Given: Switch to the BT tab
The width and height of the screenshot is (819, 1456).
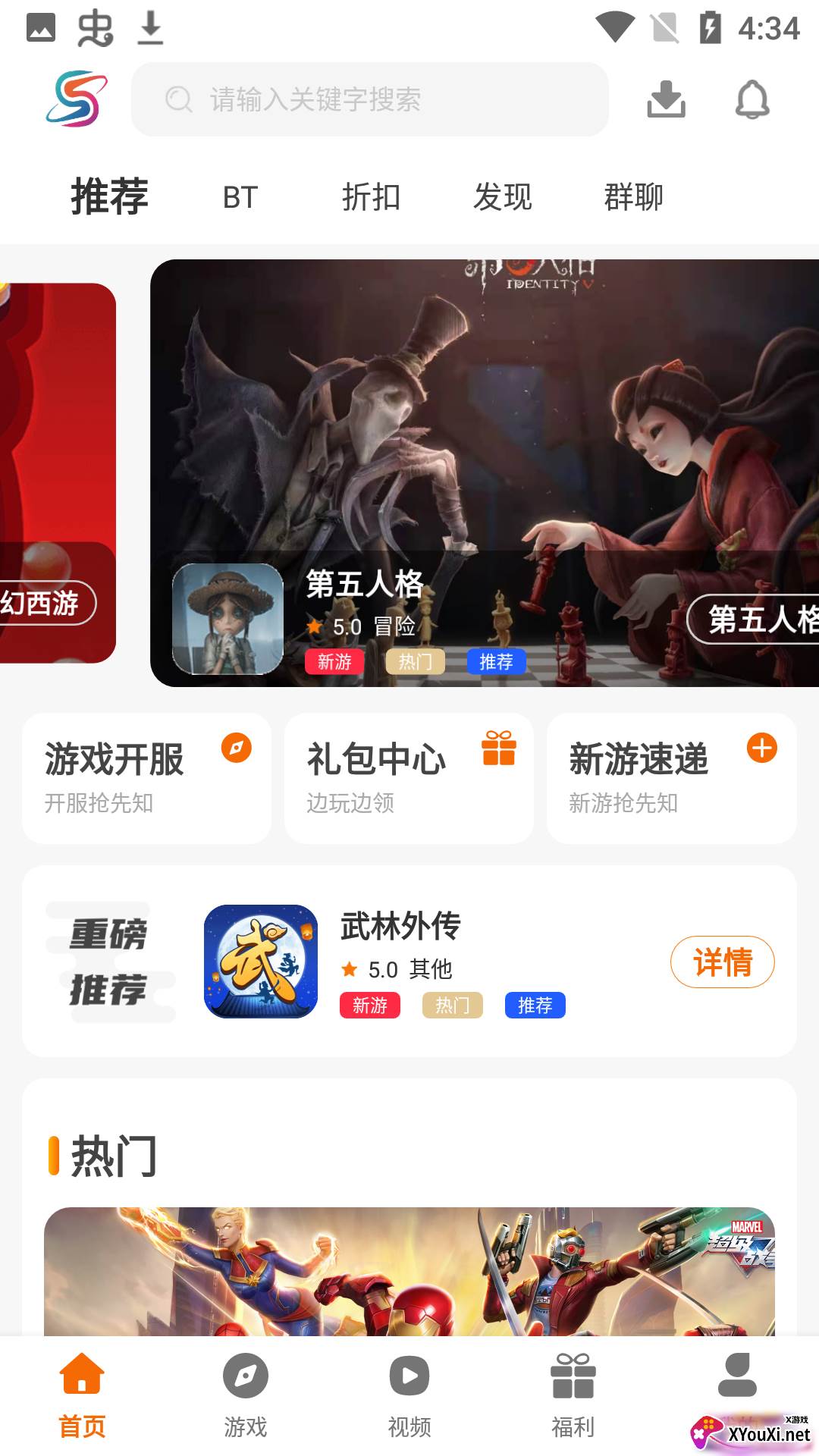Looking at the screenshot, I should (240, 197).
